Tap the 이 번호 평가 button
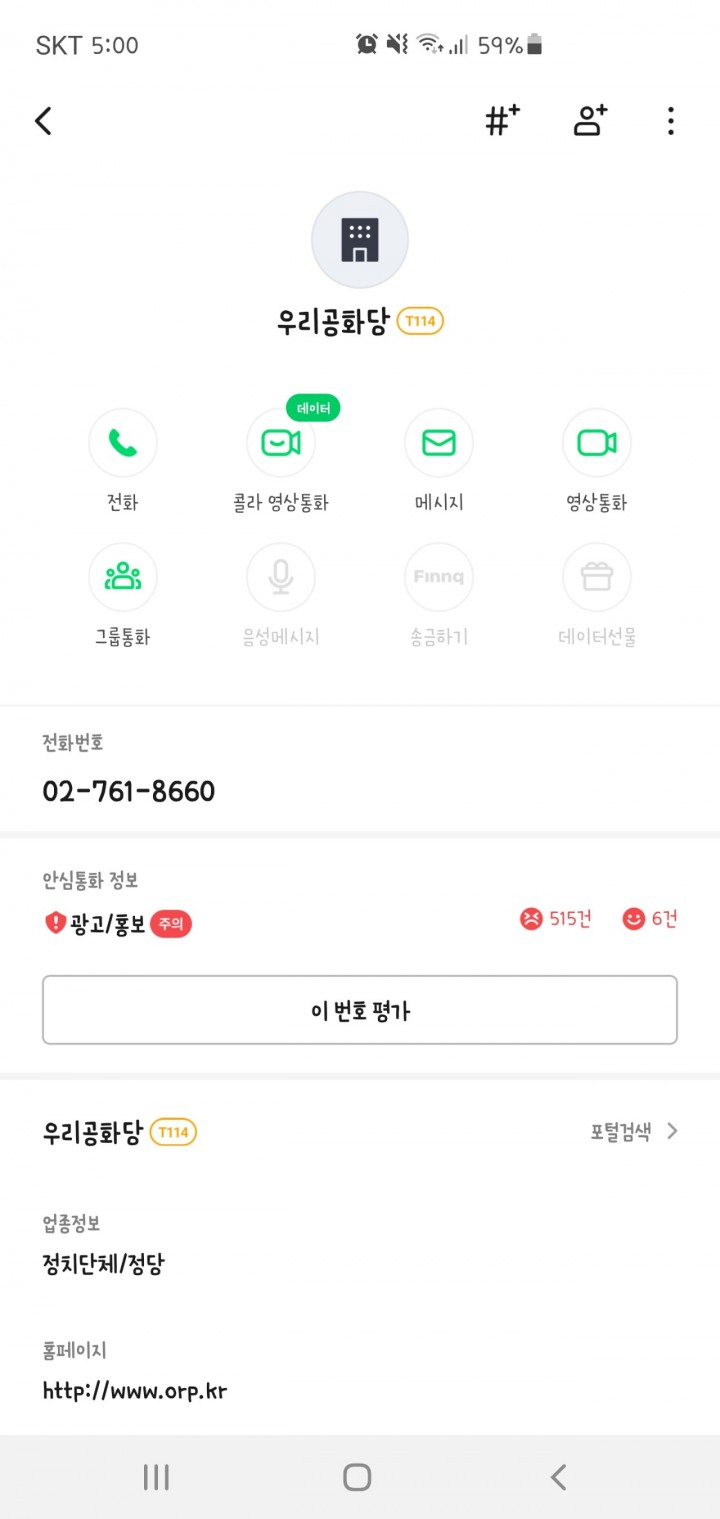Screen dimensions: 720x1519 [x=360, y=1010]
